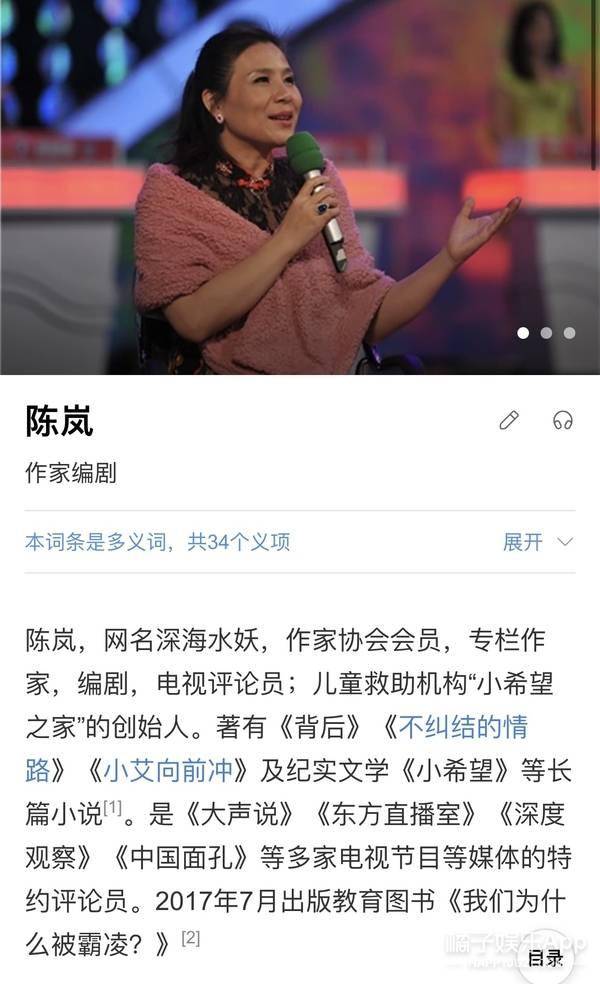Expand the 34 meanings list with 展开
The image size is (600, 984).
coord(537,542)
